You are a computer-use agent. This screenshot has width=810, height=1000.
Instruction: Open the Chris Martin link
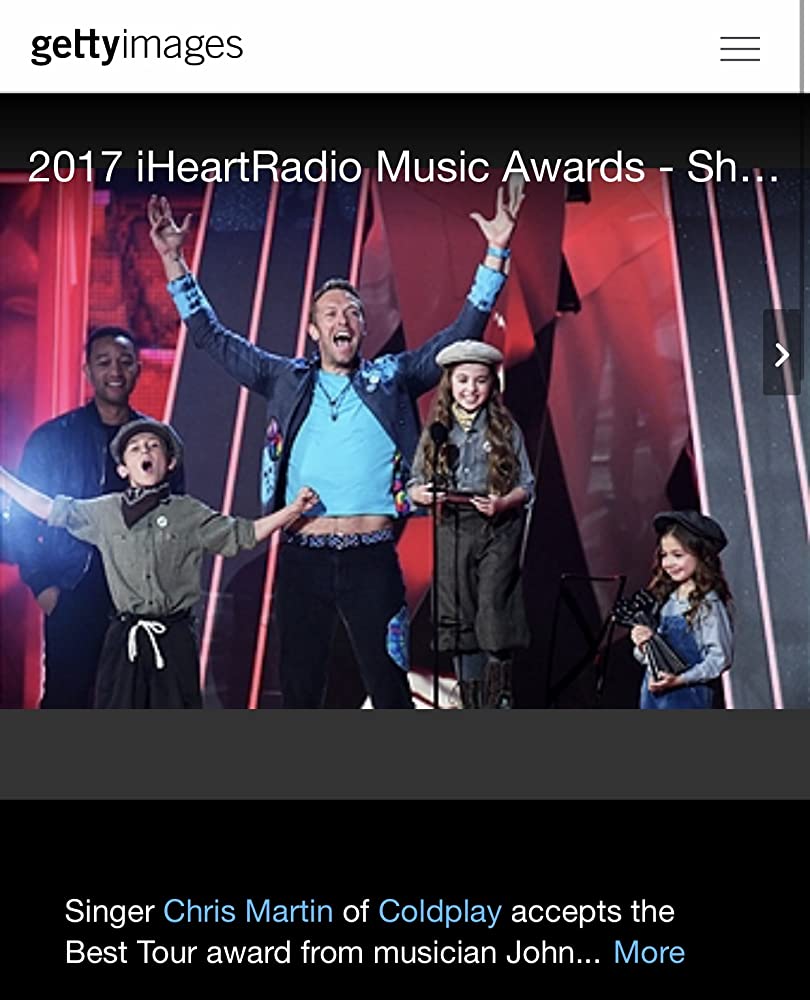pos(248,911)
